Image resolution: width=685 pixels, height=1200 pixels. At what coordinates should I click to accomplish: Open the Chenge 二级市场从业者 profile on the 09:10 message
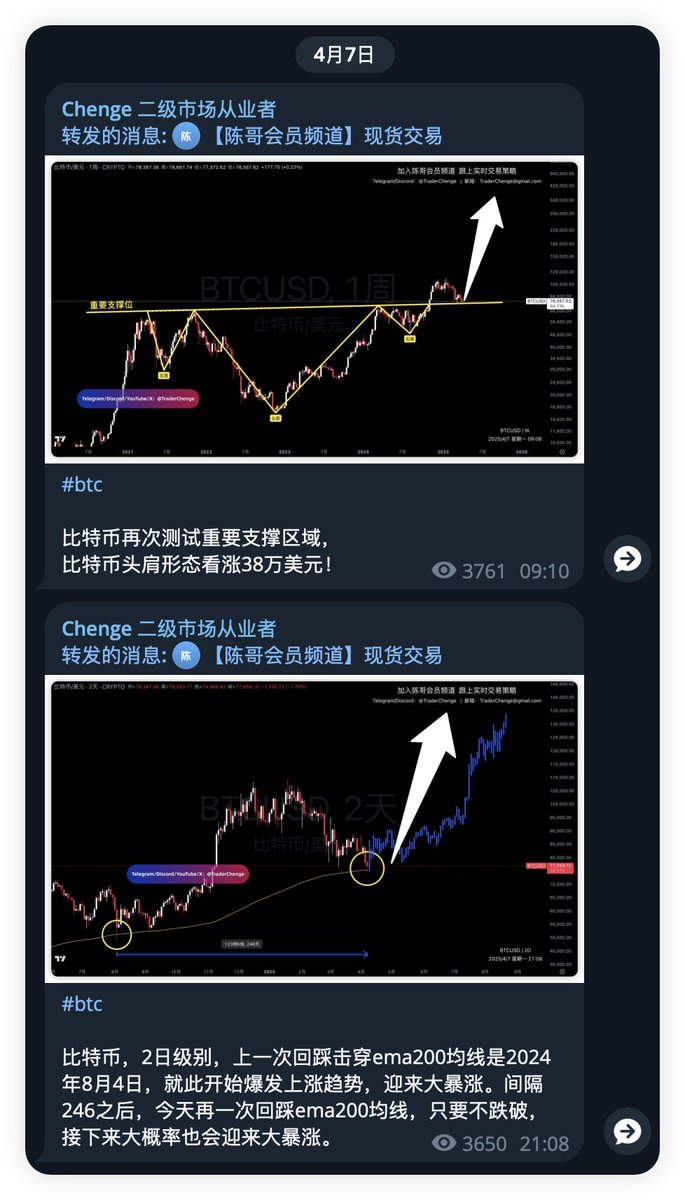click(x=168, y=109)
